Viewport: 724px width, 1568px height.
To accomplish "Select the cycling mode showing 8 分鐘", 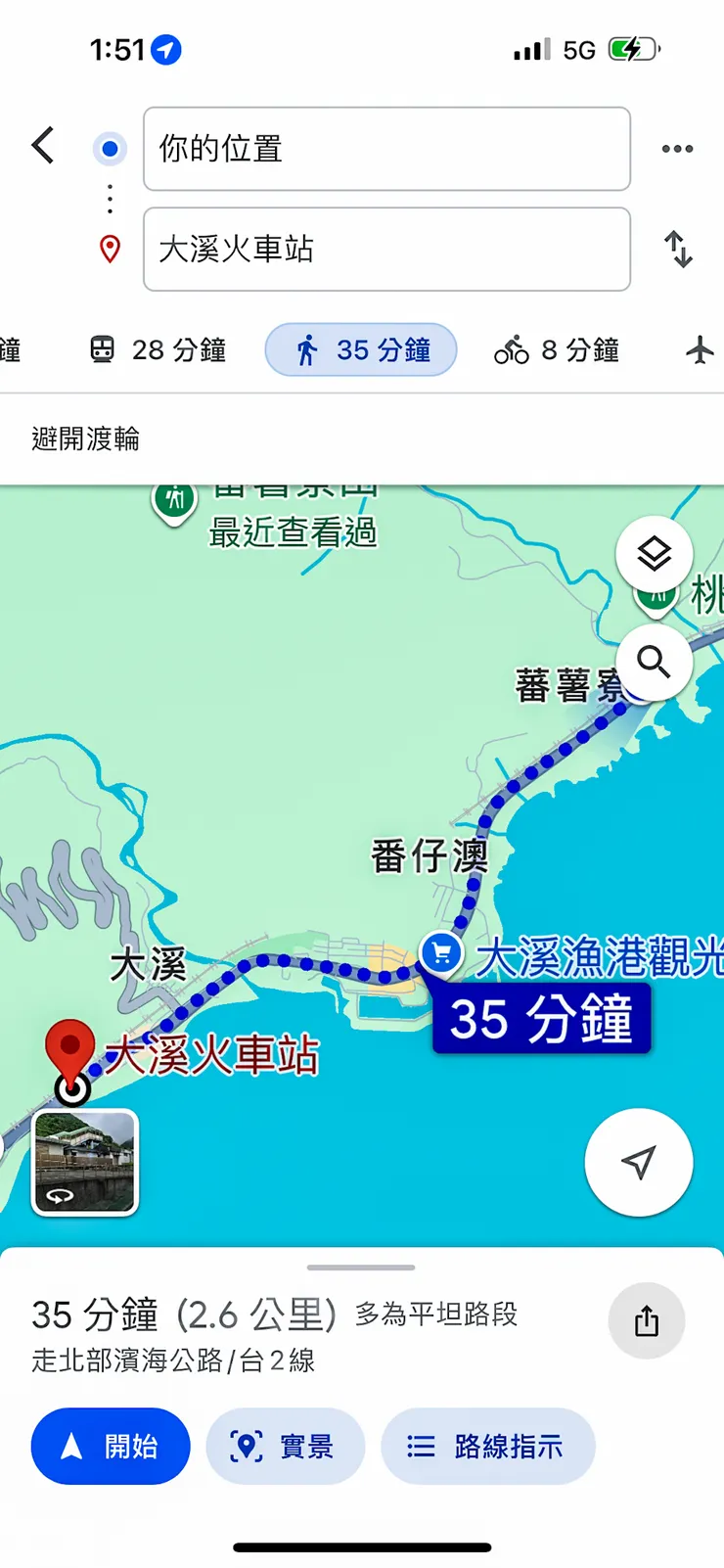I will pyautogui.click(x=554, y=349).
